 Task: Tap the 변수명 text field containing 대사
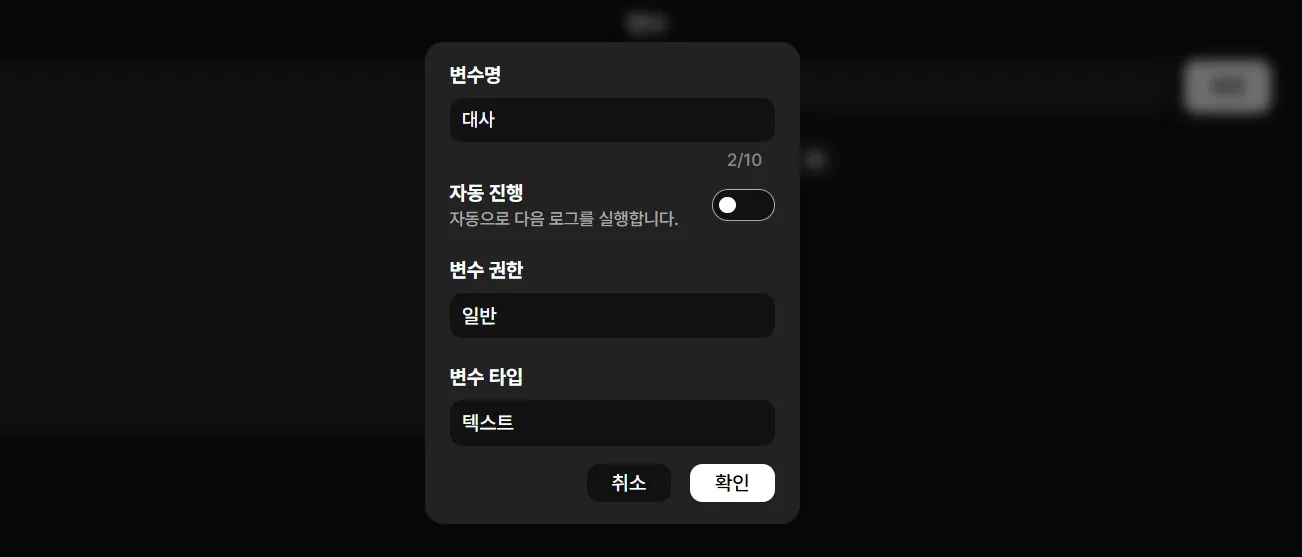(612, 120)
